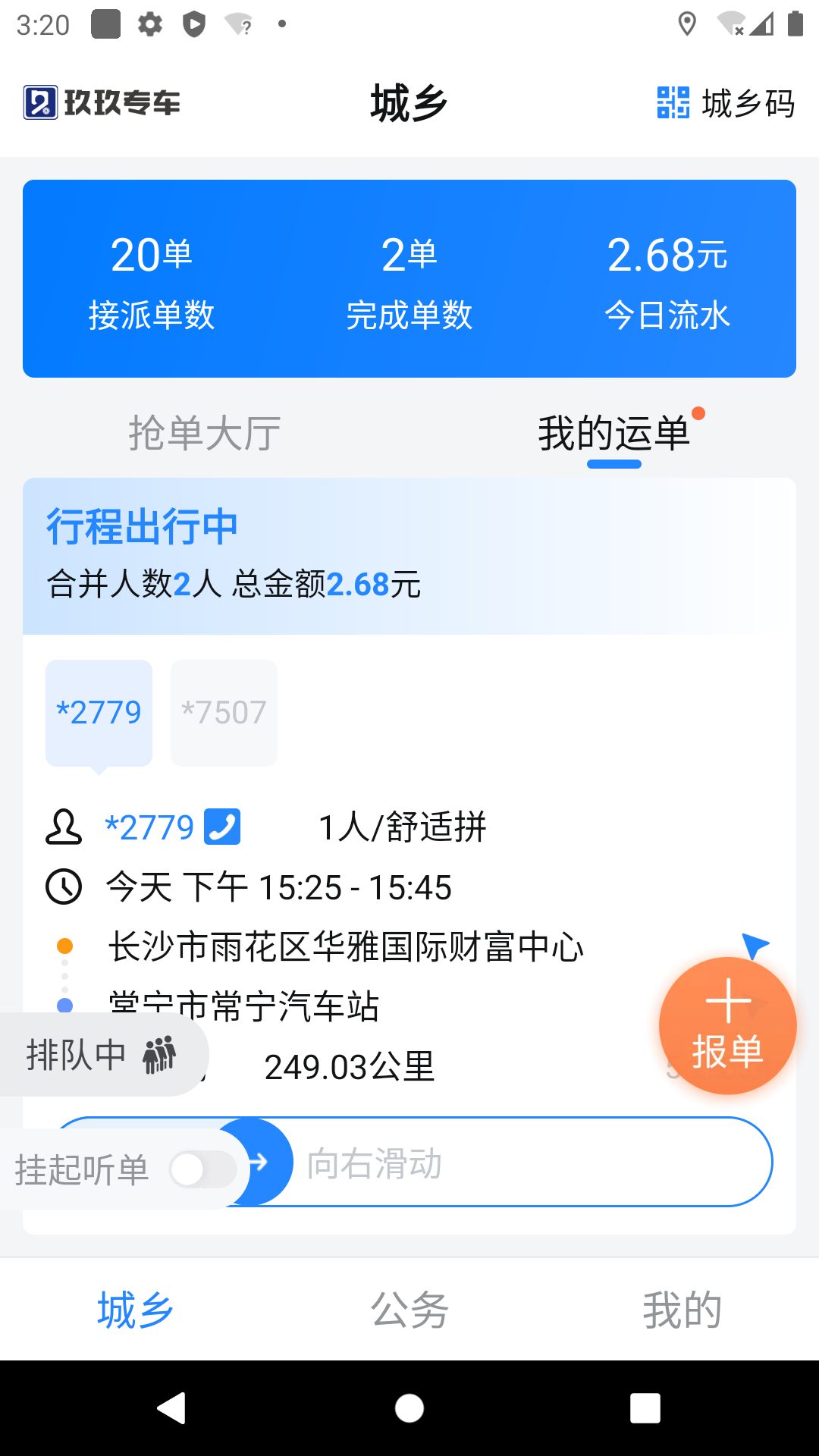Select passenger chip *2779

pos(99,711)
